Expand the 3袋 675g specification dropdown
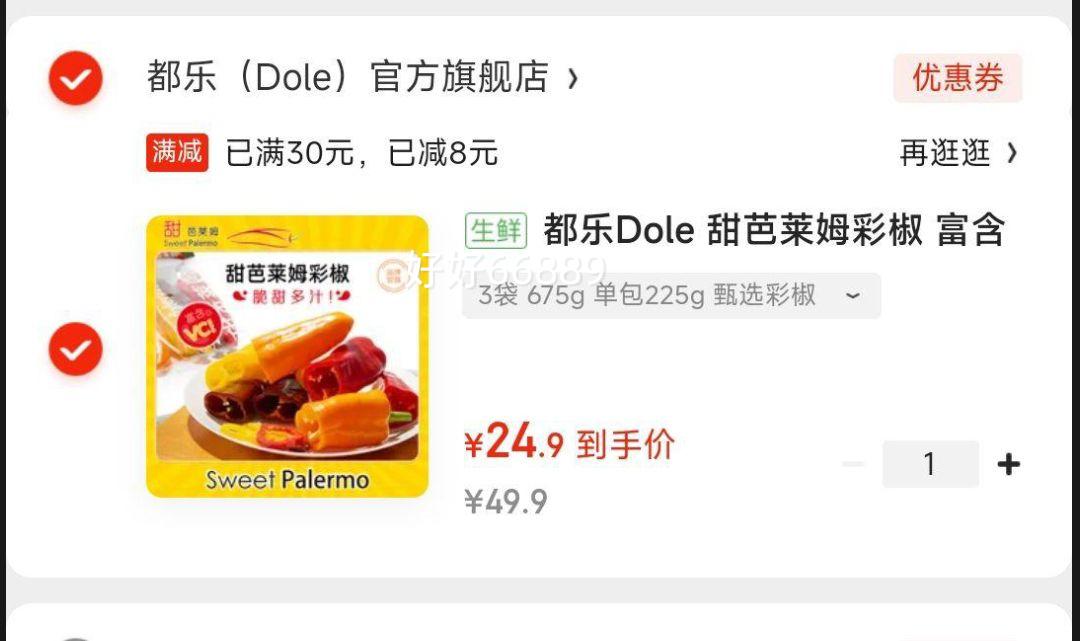This screenshot has width=1080, height=641. (x=670, y=296)
